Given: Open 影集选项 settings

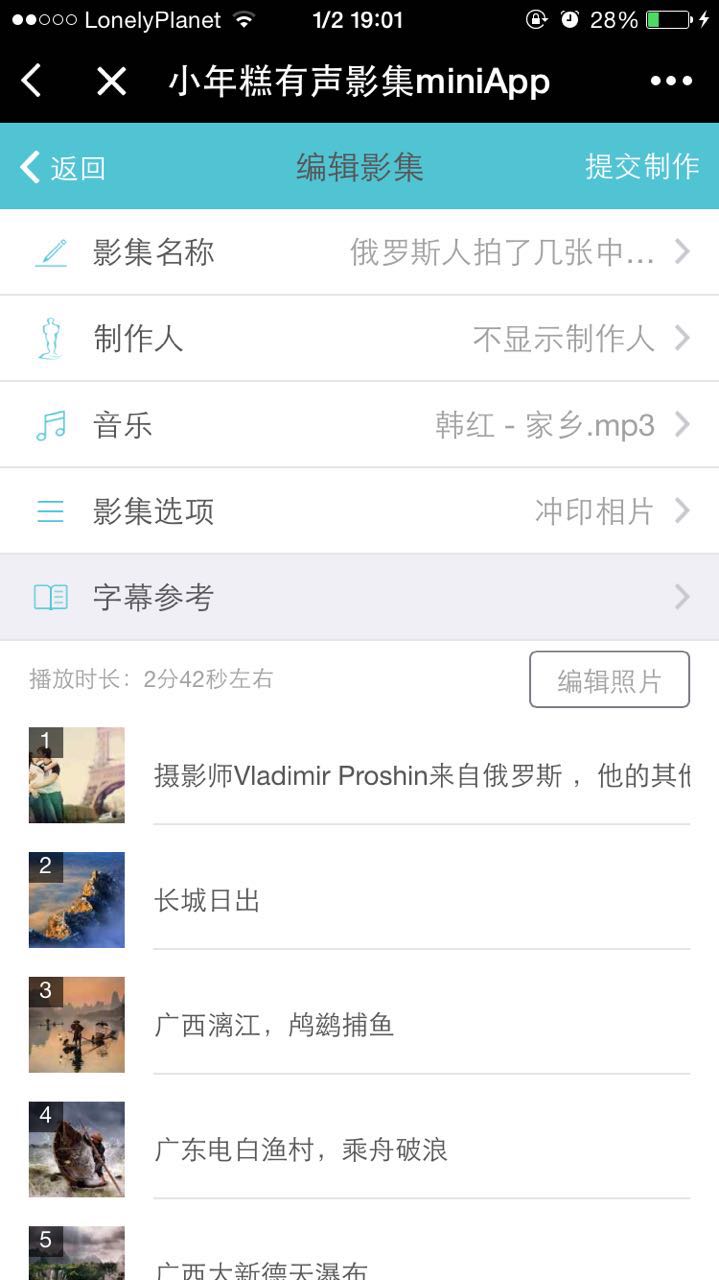Looking at the screenshot, I should tap(359, 511).
